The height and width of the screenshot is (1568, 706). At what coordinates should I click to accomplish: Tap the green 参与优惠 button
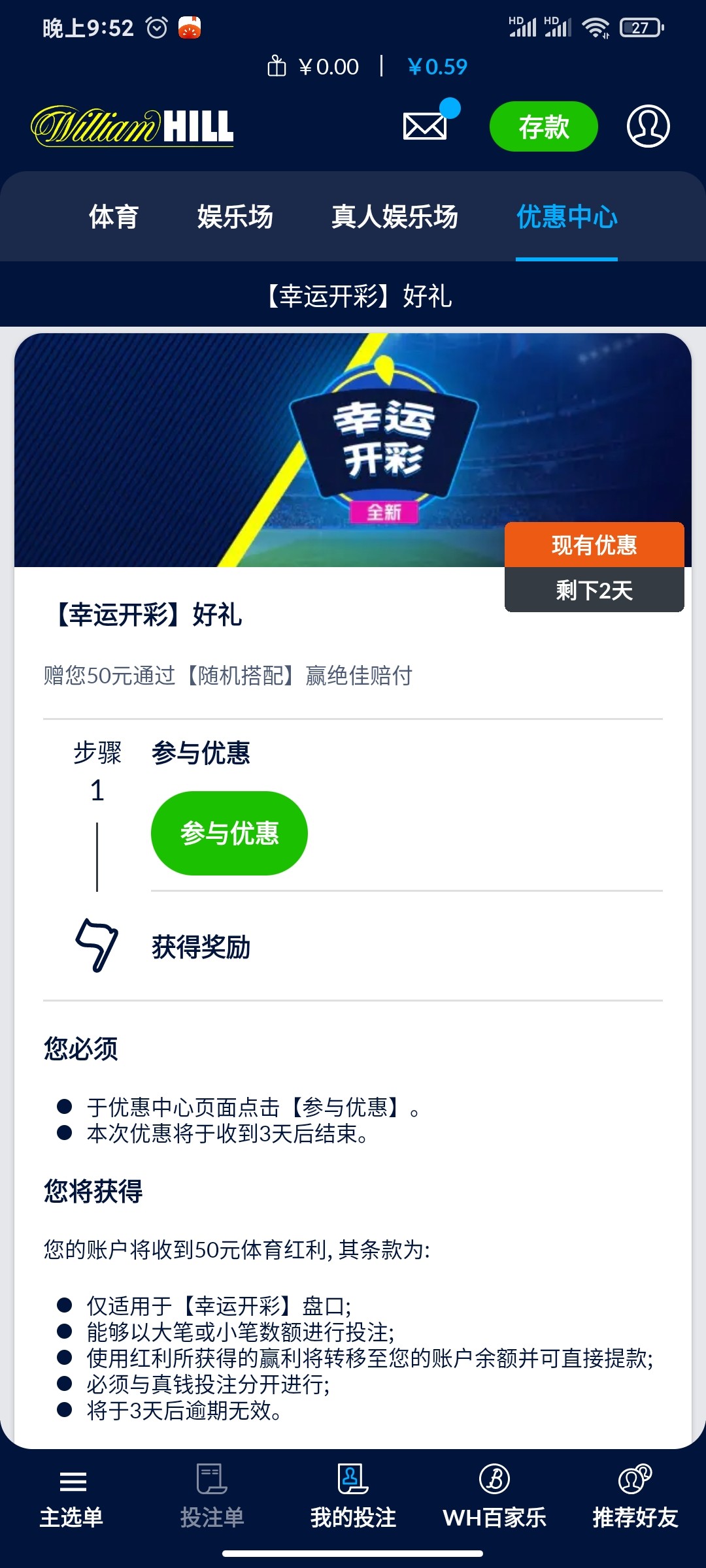click(x=229, y=833)
